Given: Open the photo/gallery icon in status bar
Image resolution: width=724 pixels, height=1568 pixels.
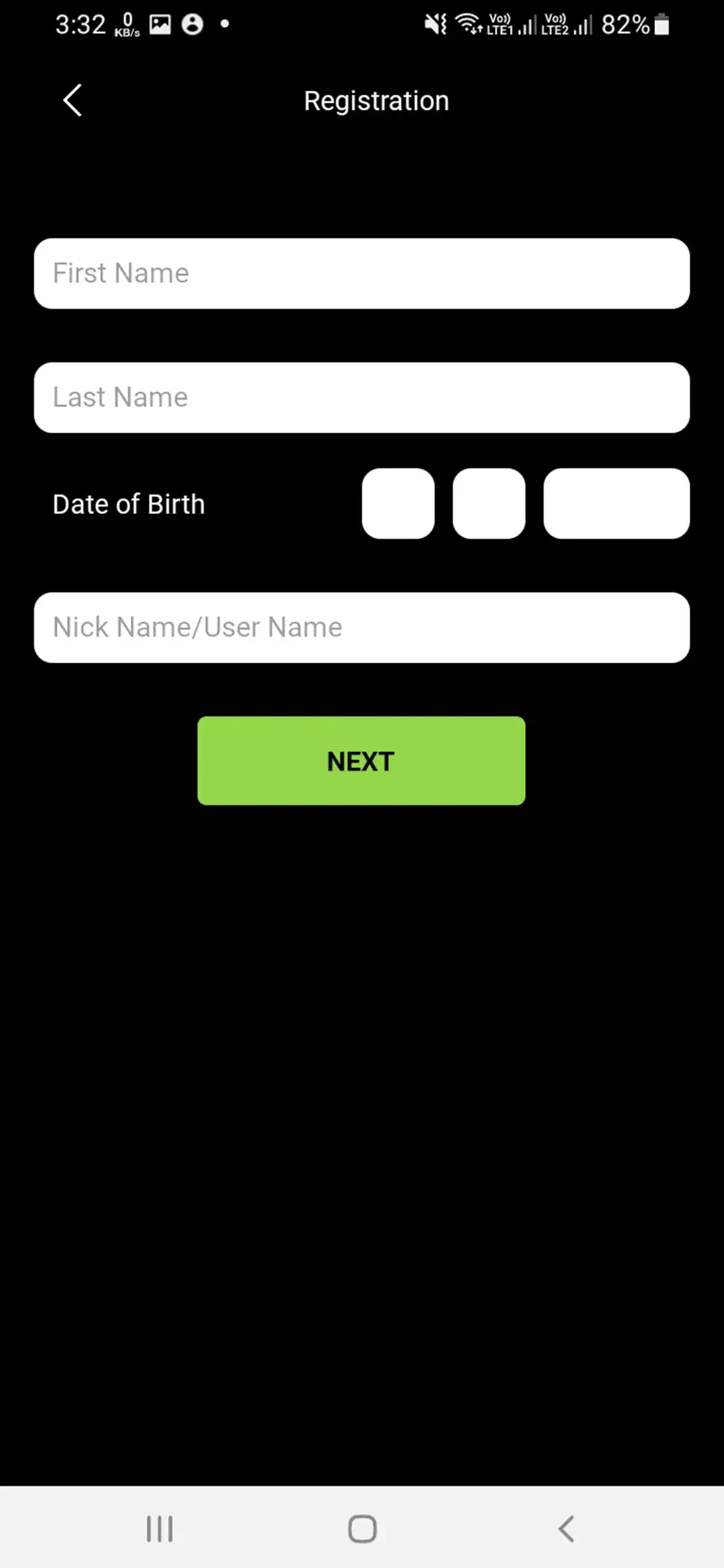Looking at the screenshot, I should click(x=159, y=23).
